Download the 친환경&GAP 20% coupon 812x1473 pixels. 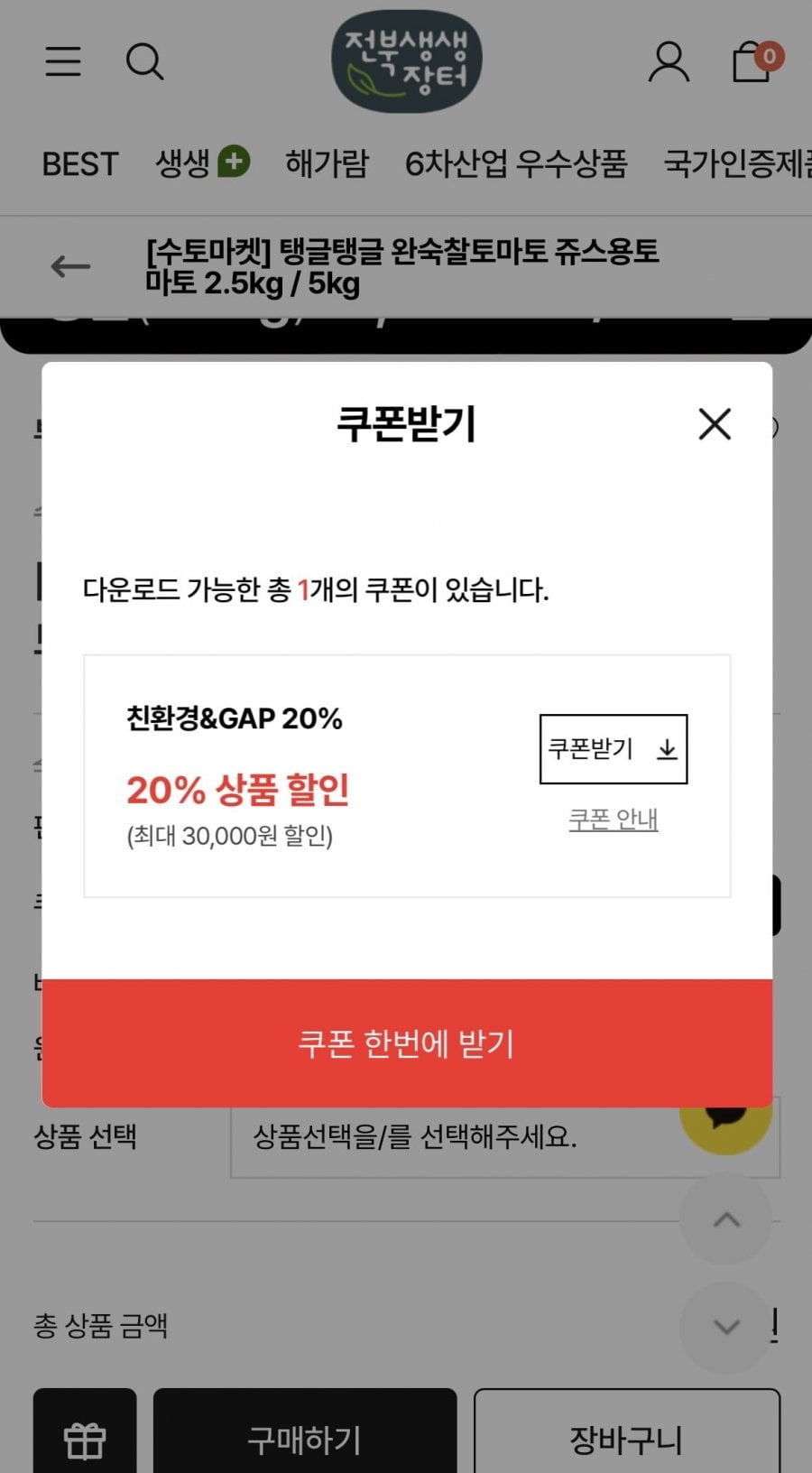click(x=614, y=749)
